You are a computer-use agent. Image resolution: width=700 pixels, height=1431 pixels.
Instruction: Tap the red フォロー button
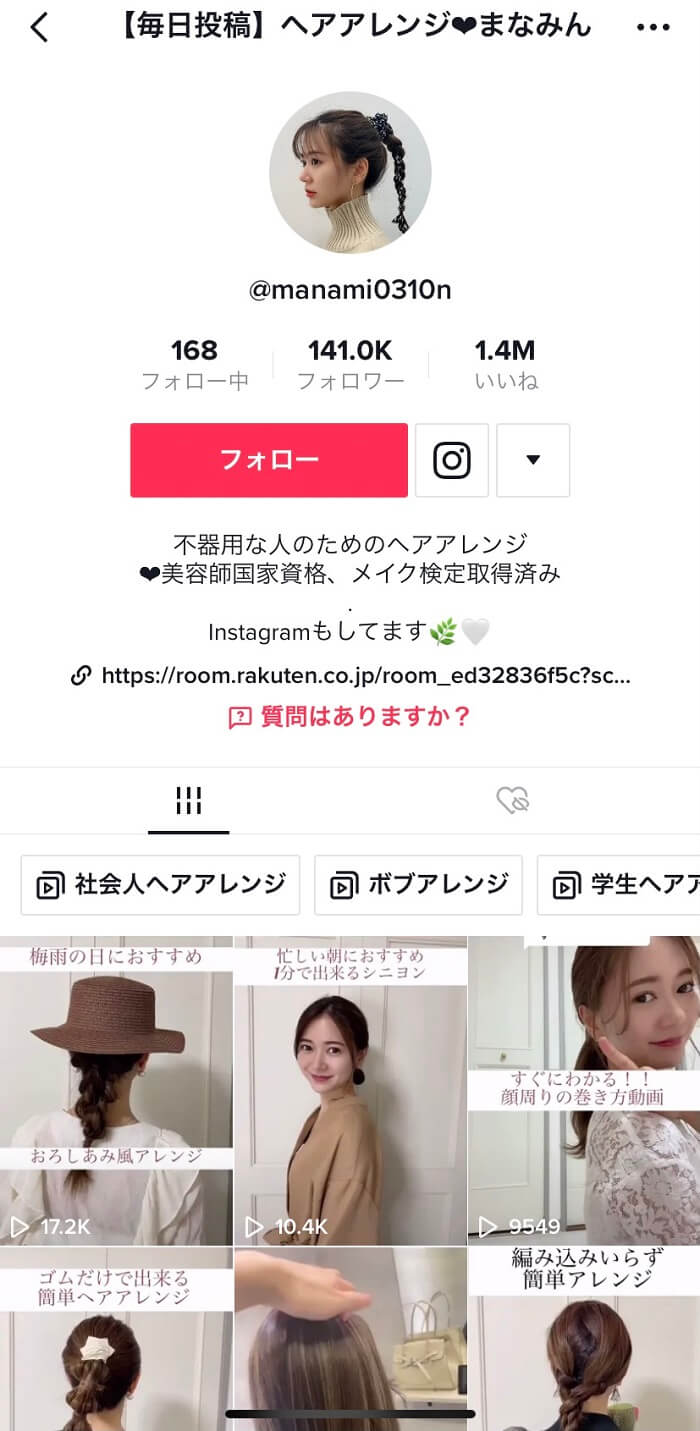point(268,460)
